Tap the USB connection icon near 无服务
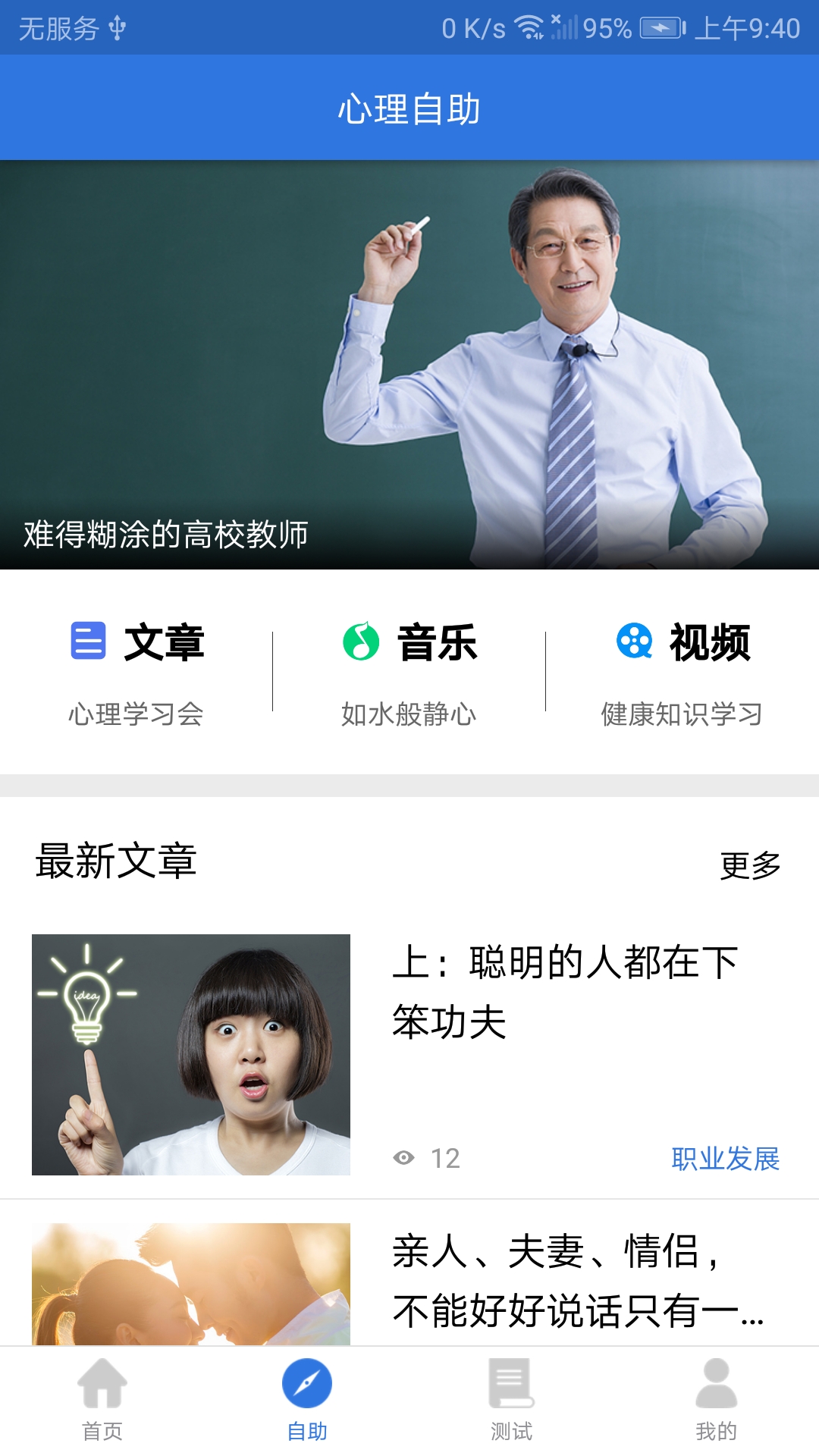The height and width of the screenshot is (1456, 819). pos(118,27)
